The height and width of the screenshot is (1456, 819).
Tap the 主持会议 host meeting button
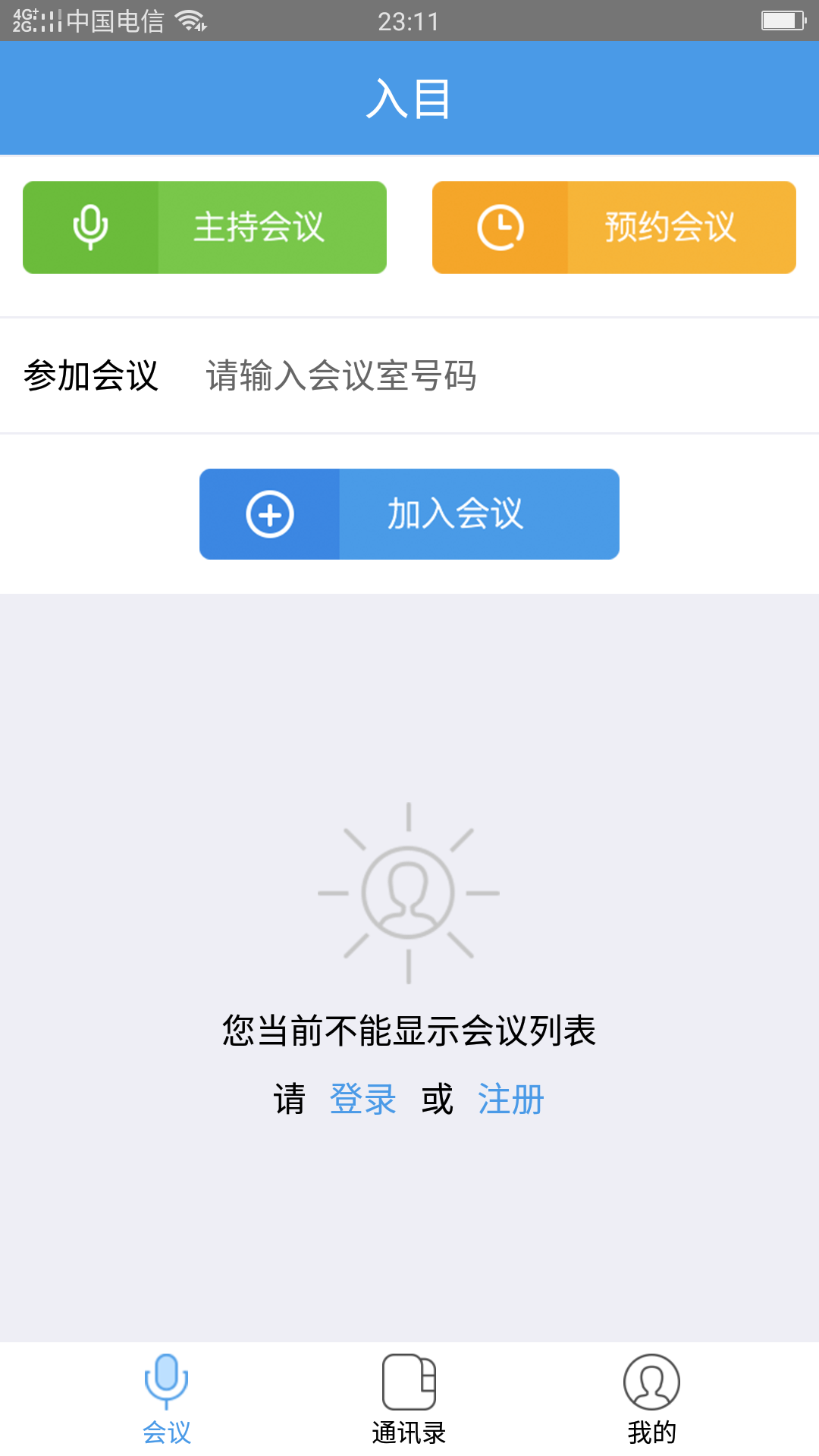click(205, 227)
